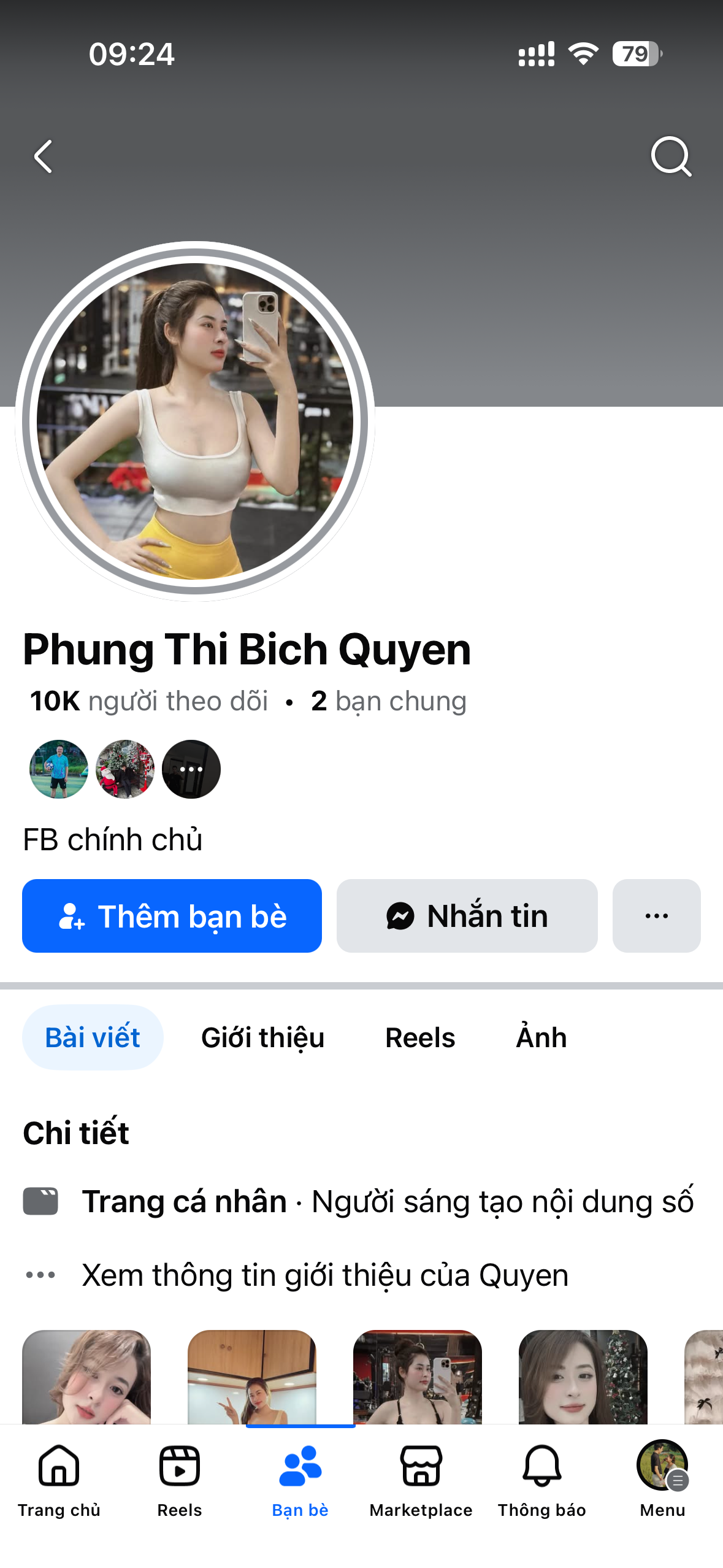Image resolution: width=723 pixels, height=1568 pixels.
Task: View the 2 bạn chung list
Action: [x=389, y=701]
